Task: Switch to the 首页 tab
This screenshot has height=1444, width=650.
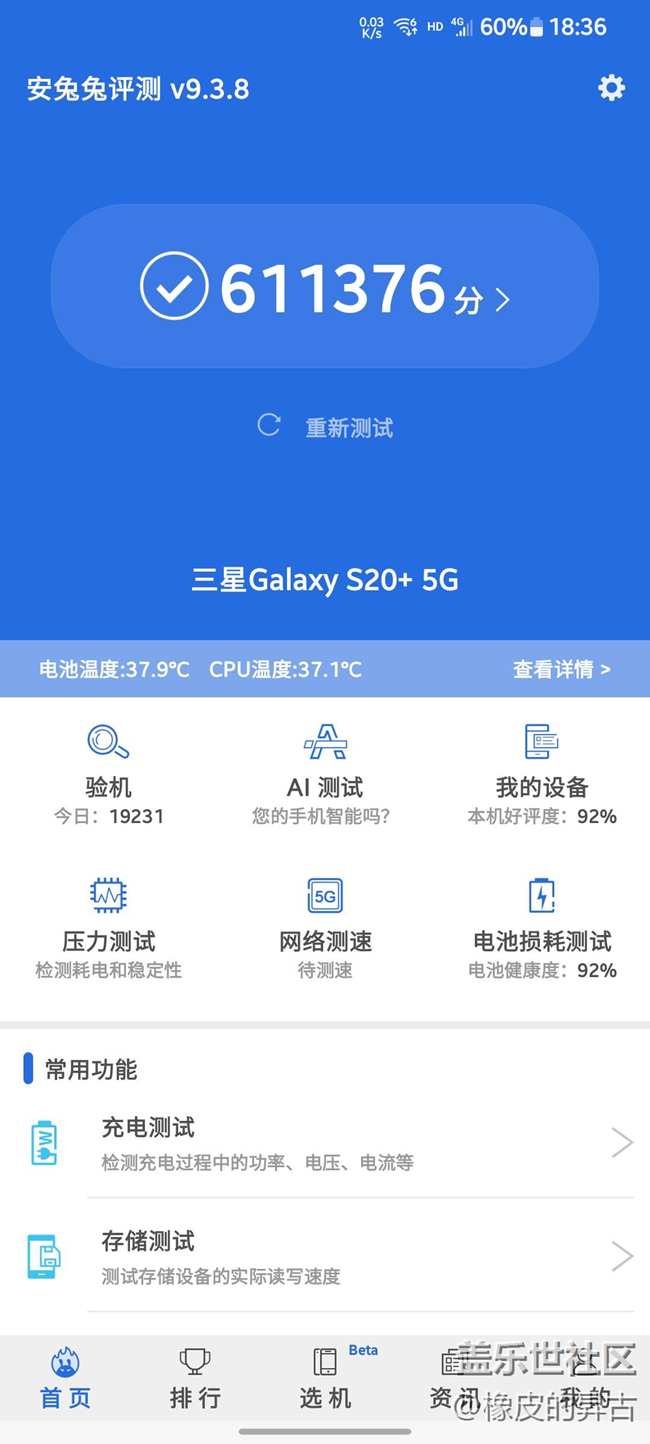Action: click(x=65, y=1378)
